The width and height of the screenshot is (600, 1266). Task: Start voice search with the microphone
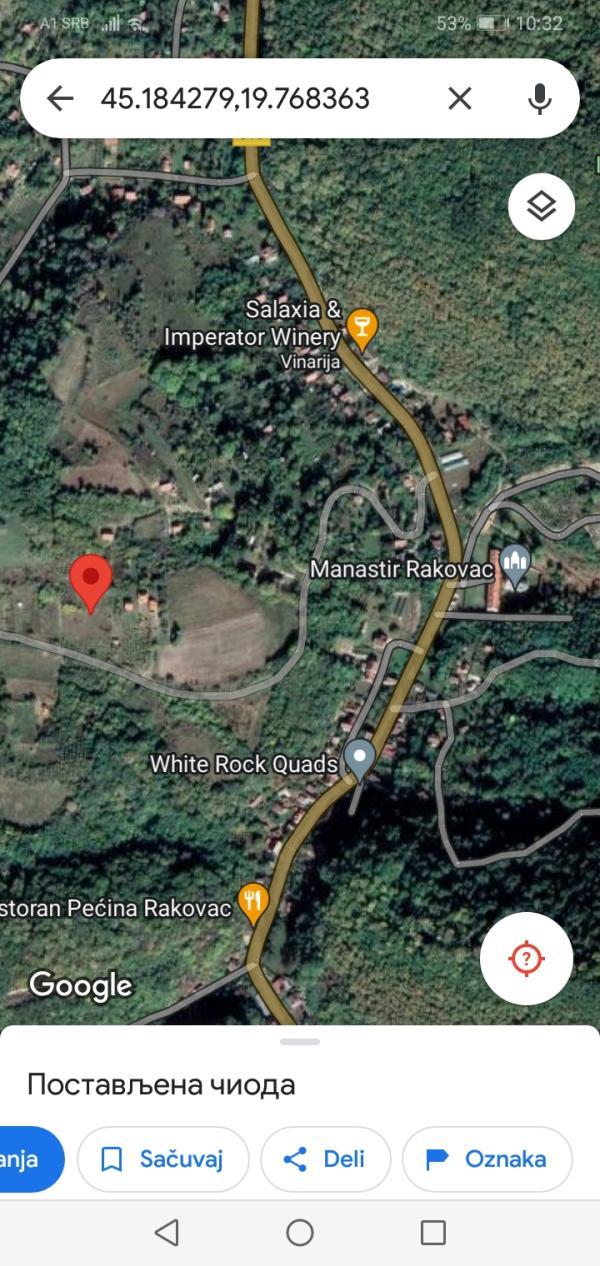[x=540, y=98]
